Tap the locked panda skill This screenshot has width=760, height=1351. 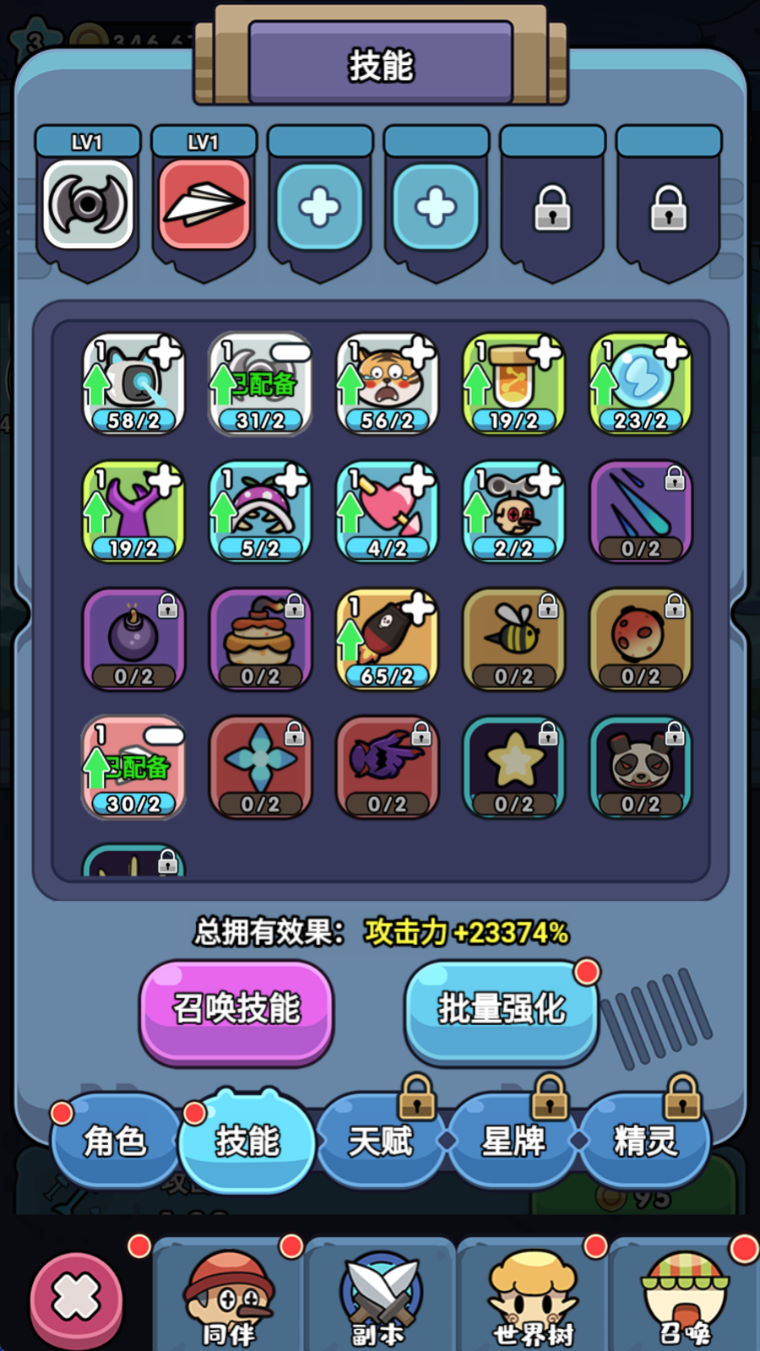[640, 766]
